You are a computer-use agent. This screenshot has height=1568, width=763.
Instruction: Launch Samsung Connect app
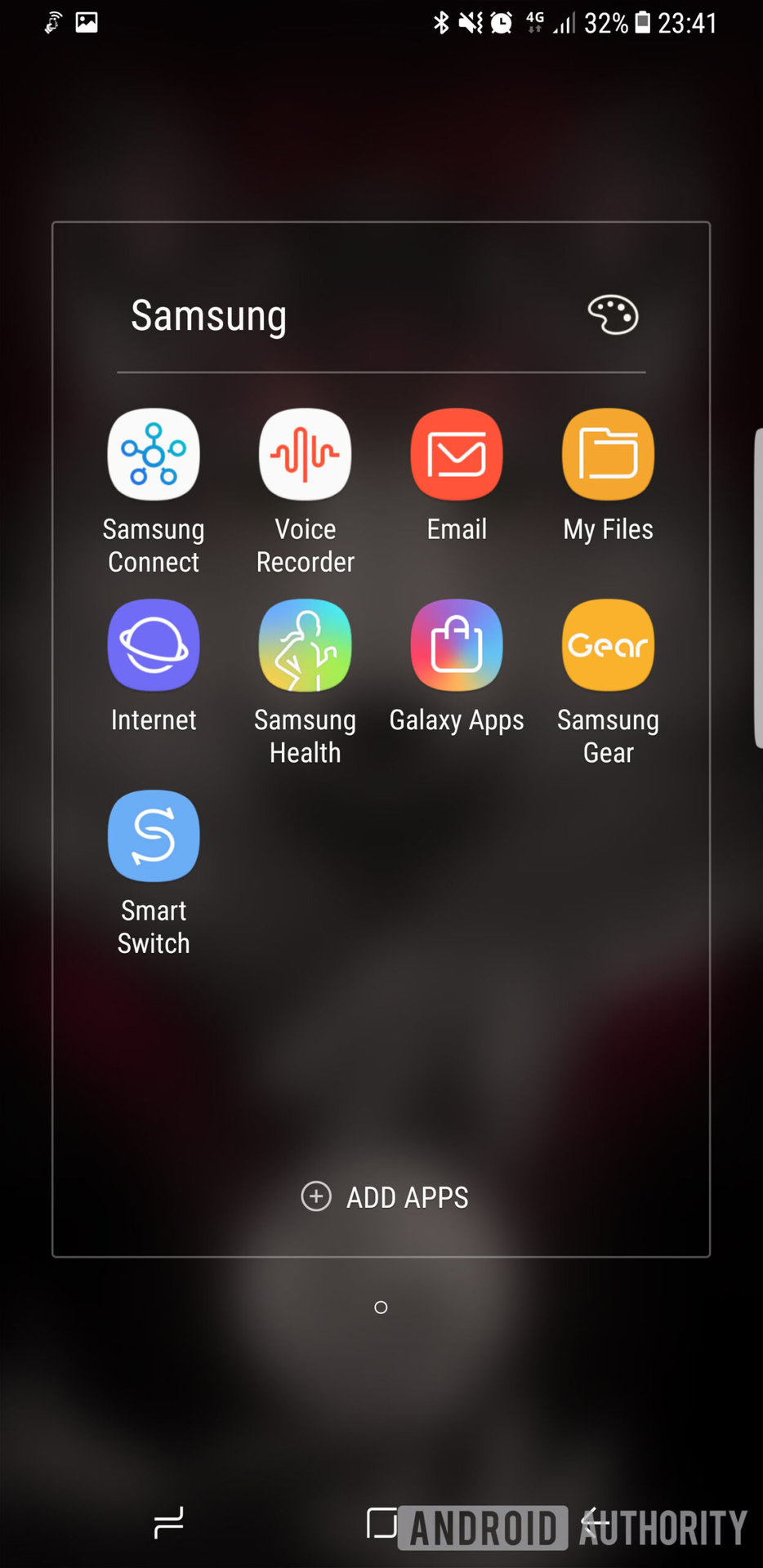tap(154, 455)
